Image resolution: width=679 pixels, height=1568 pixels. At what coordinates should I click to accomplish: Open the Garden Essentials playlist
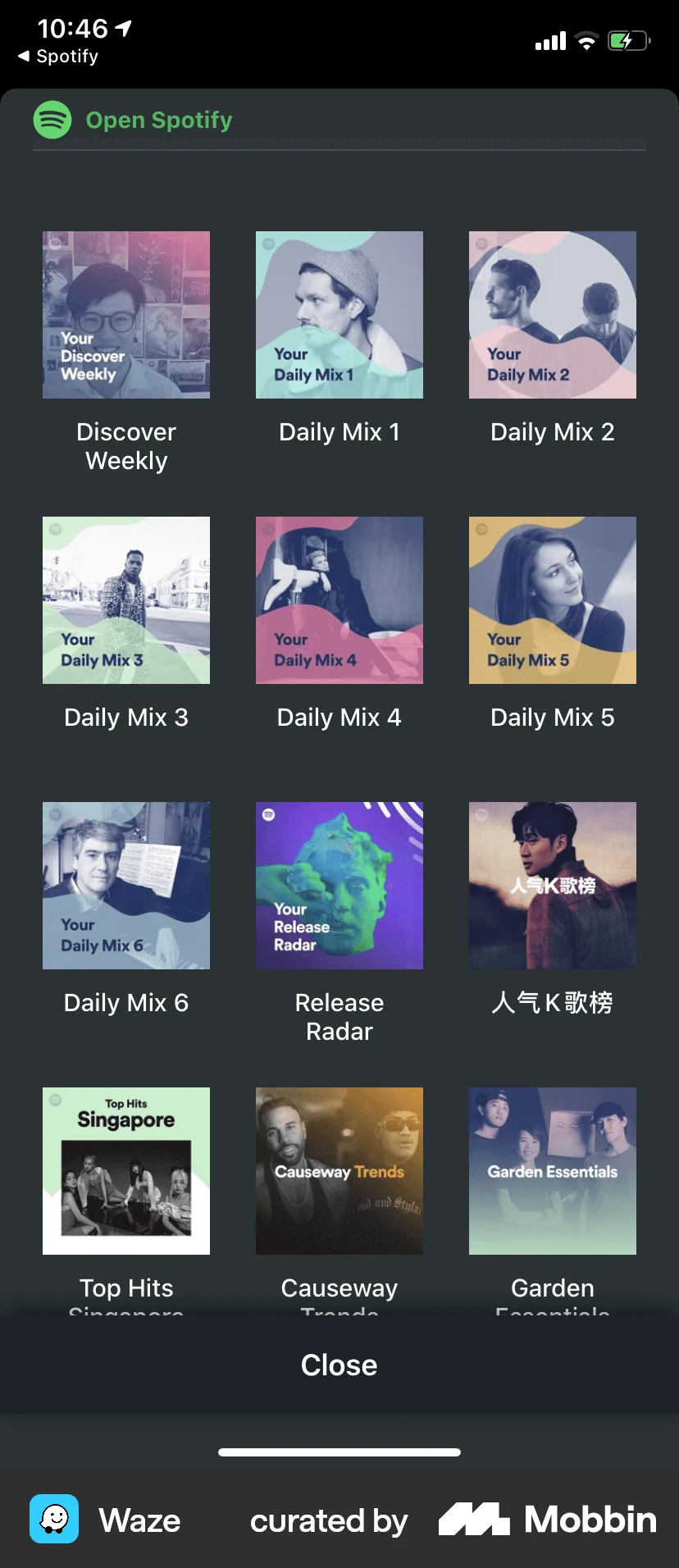(x=553, y=1171)
